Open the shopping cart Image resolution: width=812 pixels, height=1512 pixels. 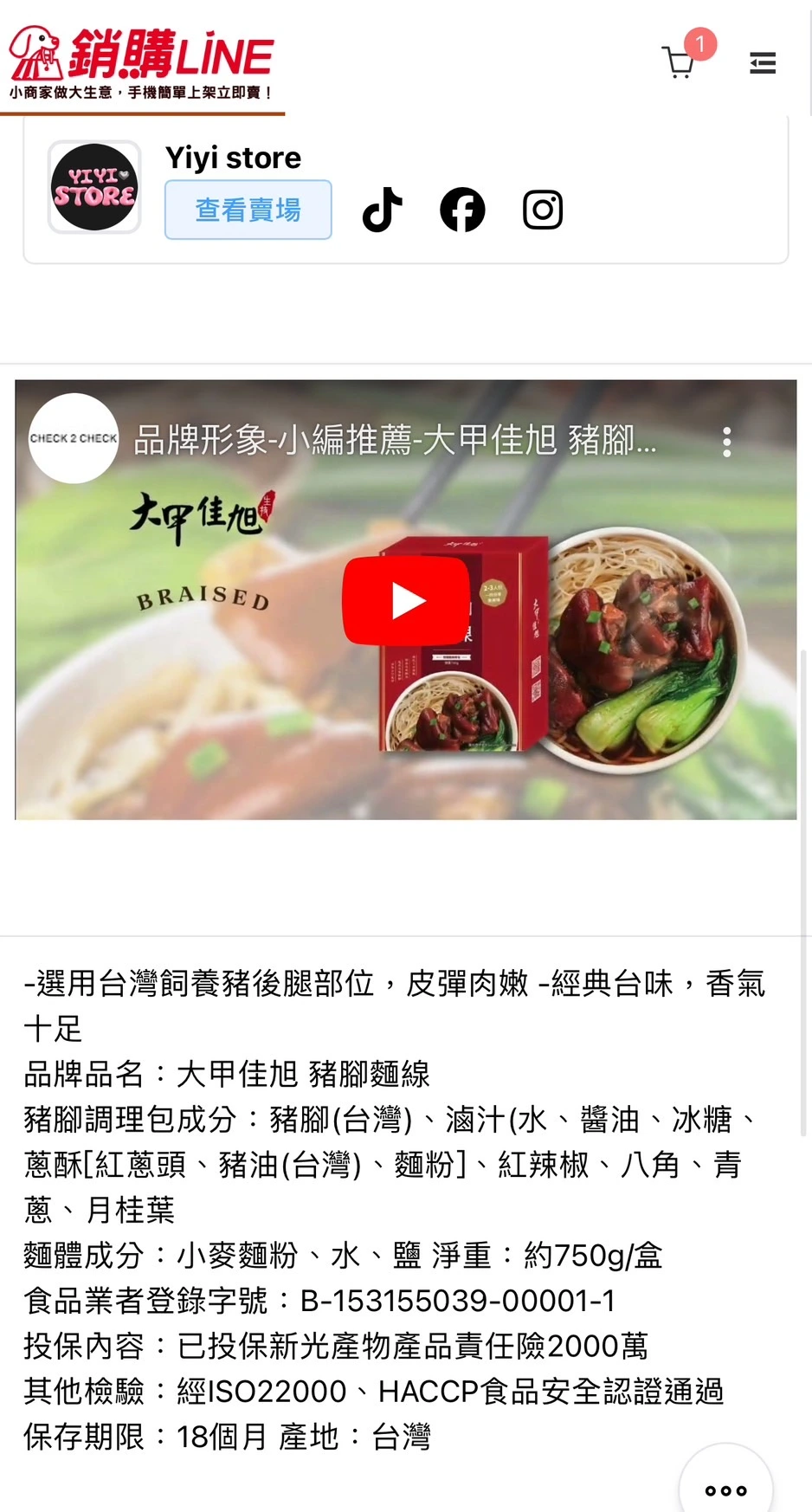click(679, 62)
